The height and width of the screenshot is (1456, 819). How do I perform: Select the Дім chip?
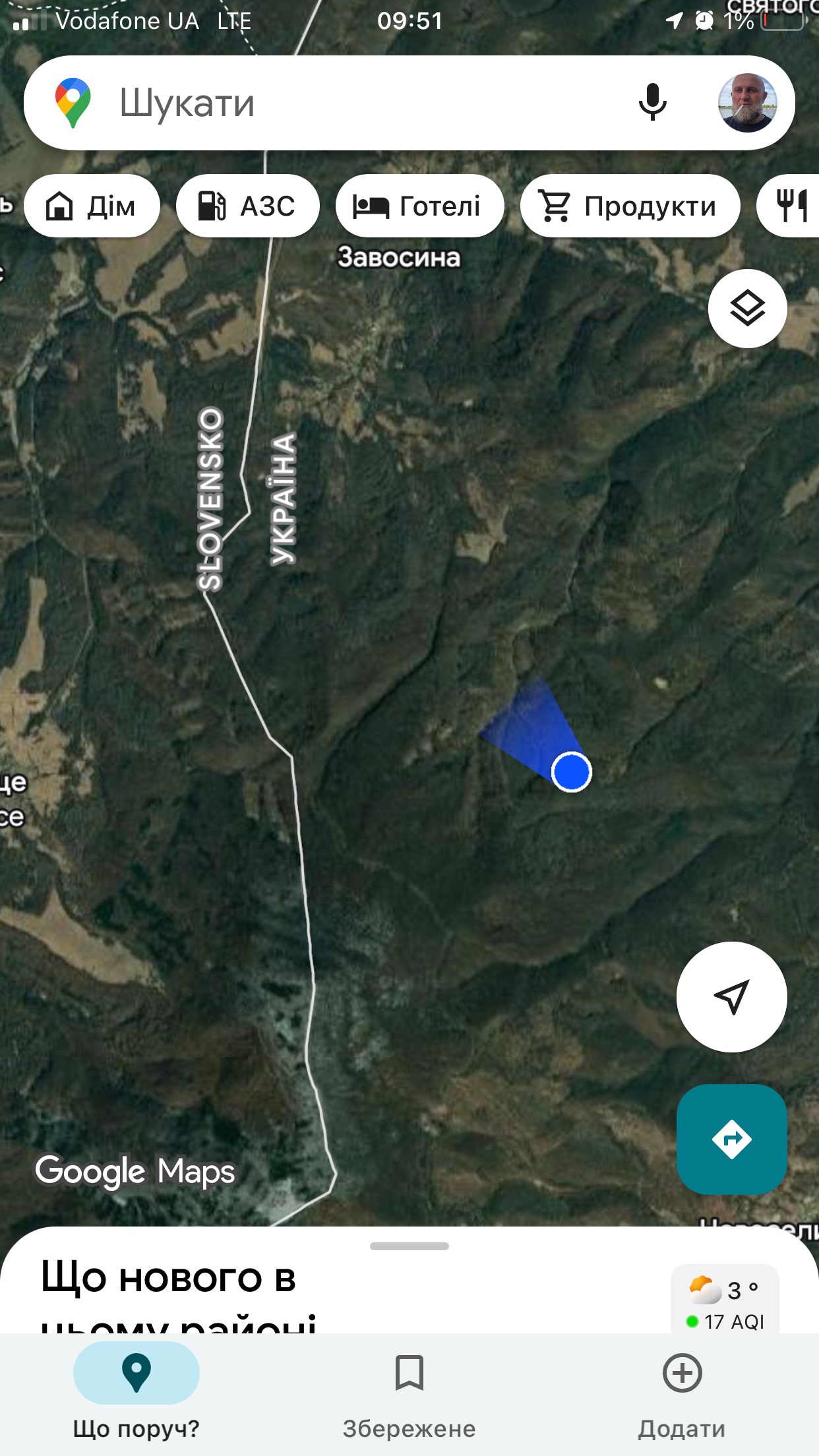92,206
